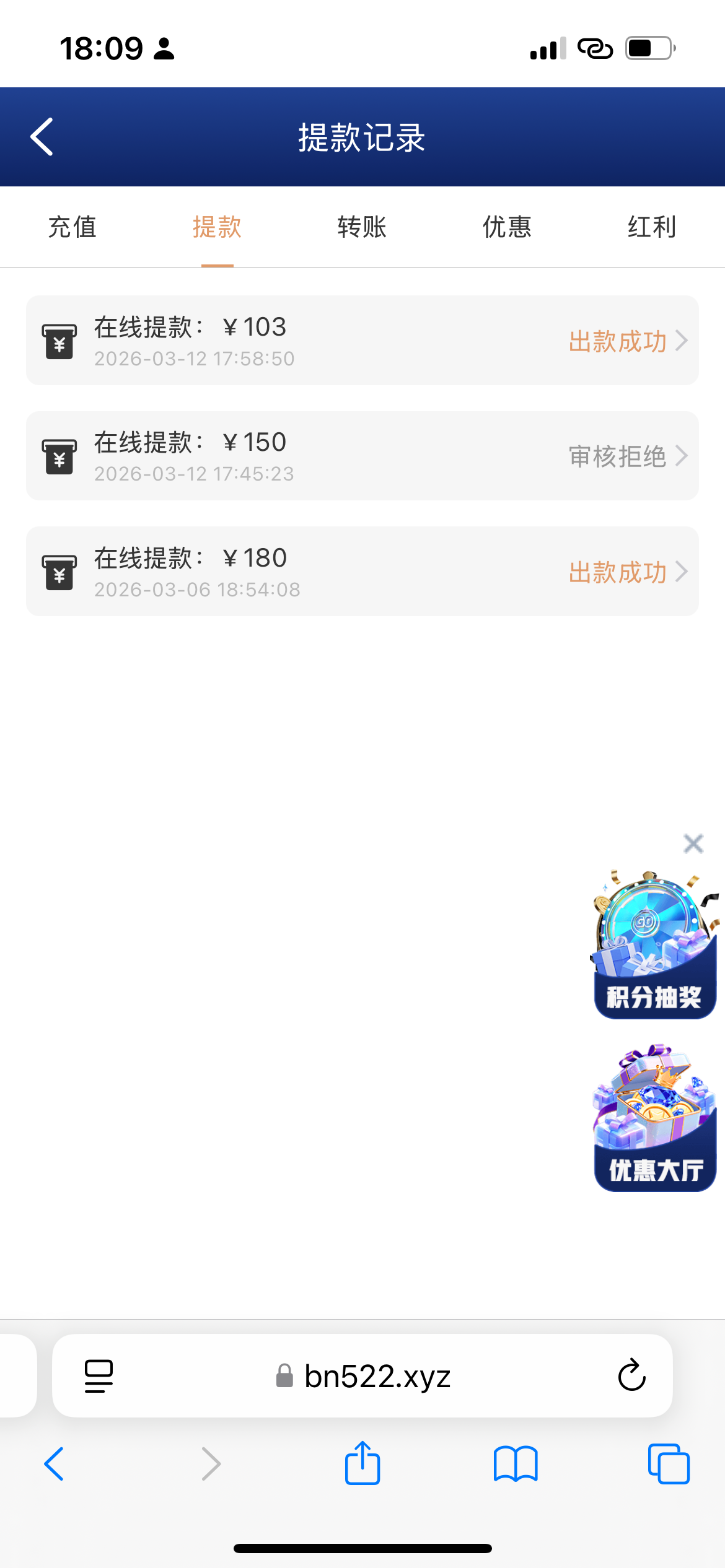Viewport: 725px width, 1568px height.
Task: Click the yen card icon on the ¥180 row
Action: click(x=59, y=571)
